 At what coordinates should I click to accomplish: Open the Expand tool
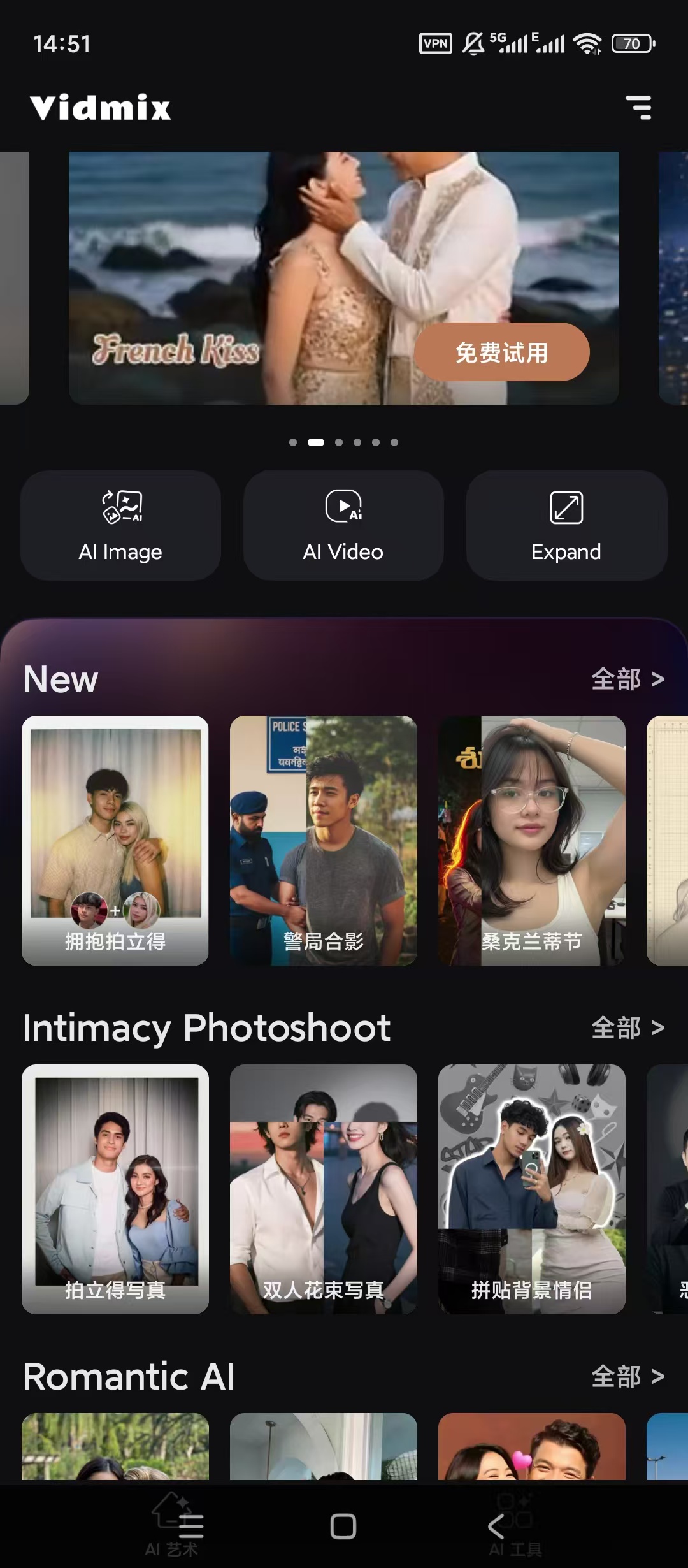pos(566,525)
